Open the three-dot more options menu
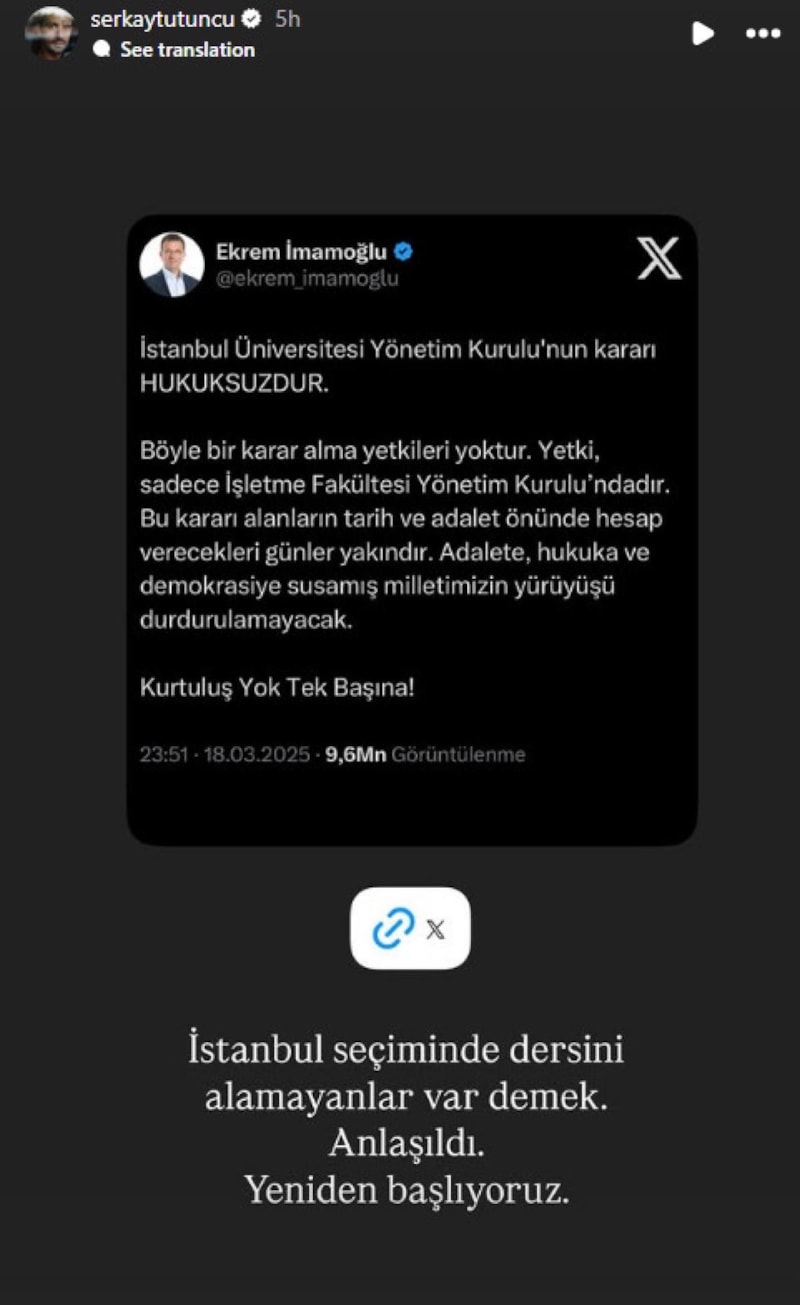Screen dimensions: 800x1305 tap(763, 33)
